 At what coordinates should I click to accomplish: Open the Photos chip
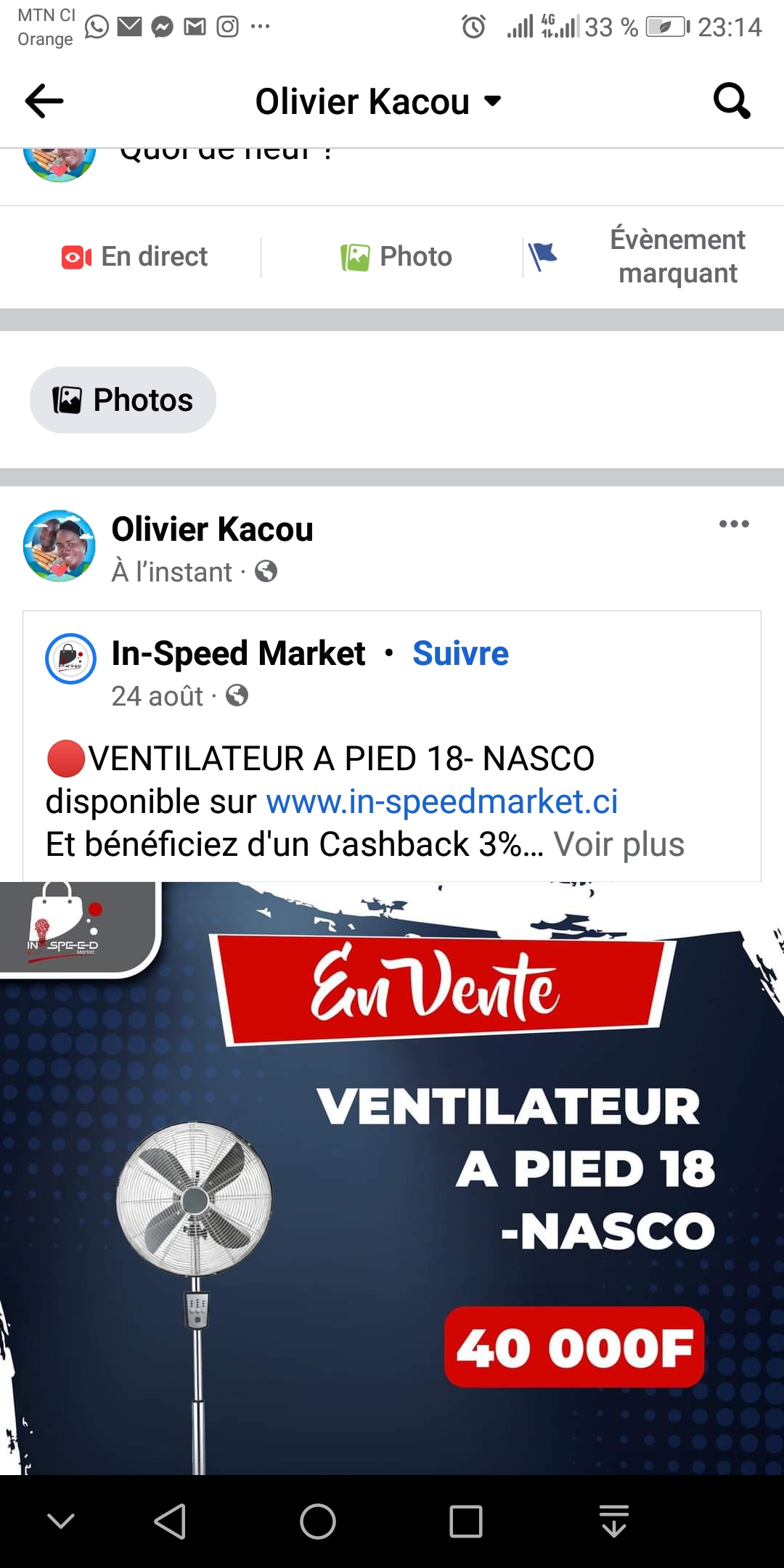(123, 400)
